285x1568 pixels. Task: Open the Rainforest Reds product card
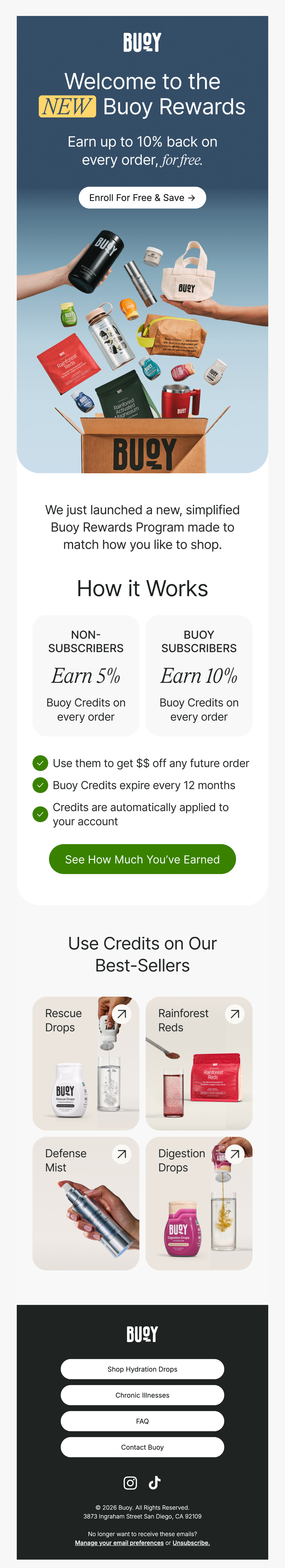pos(199,1063)
